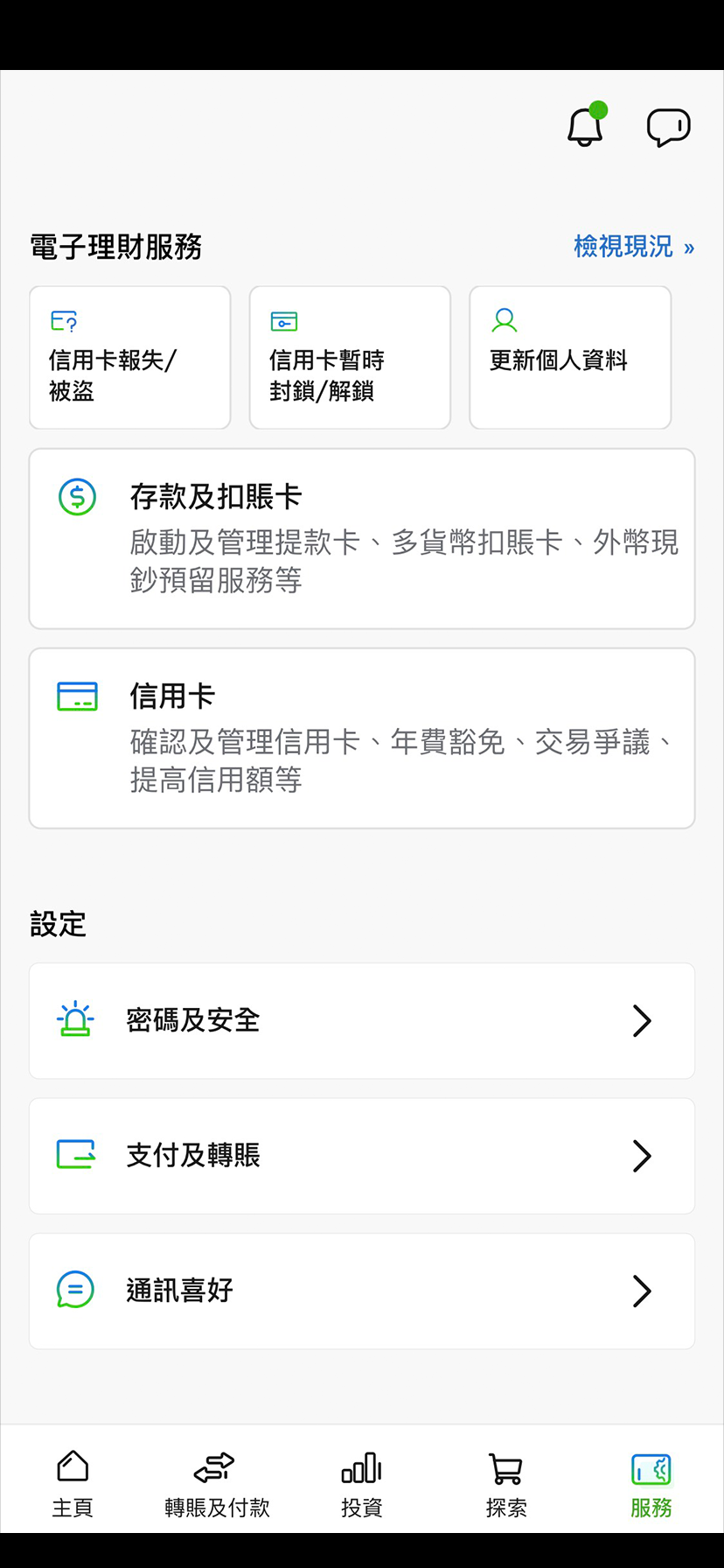Tap the speech bubble icon beside 通訊喜好
Screen dimensions: 724x1568
(75, 1290)
